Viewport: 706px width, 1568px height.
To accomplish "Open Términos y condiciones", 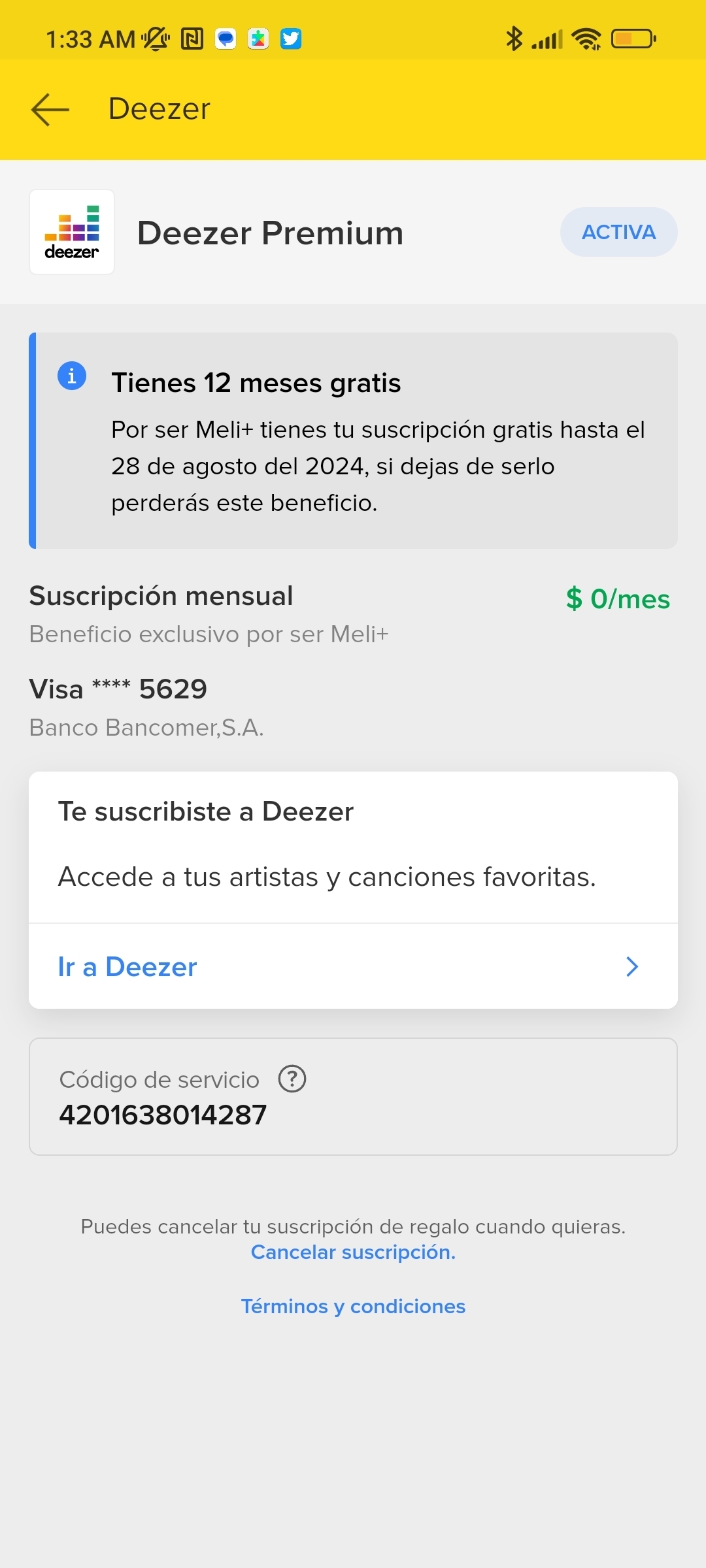I will (x=353, y=1306).
